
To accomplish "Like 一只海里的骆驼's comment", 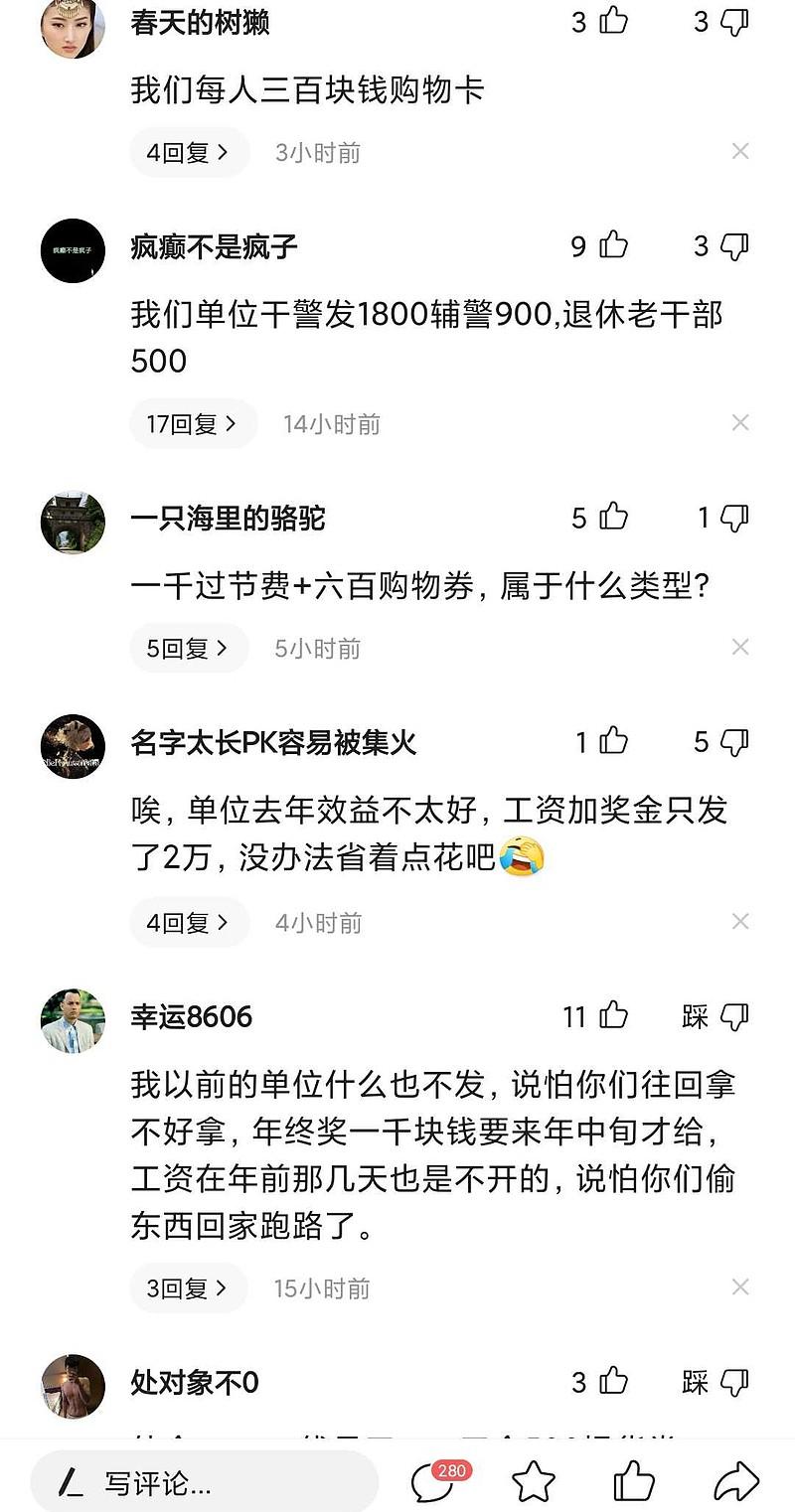I will (613, 517).
